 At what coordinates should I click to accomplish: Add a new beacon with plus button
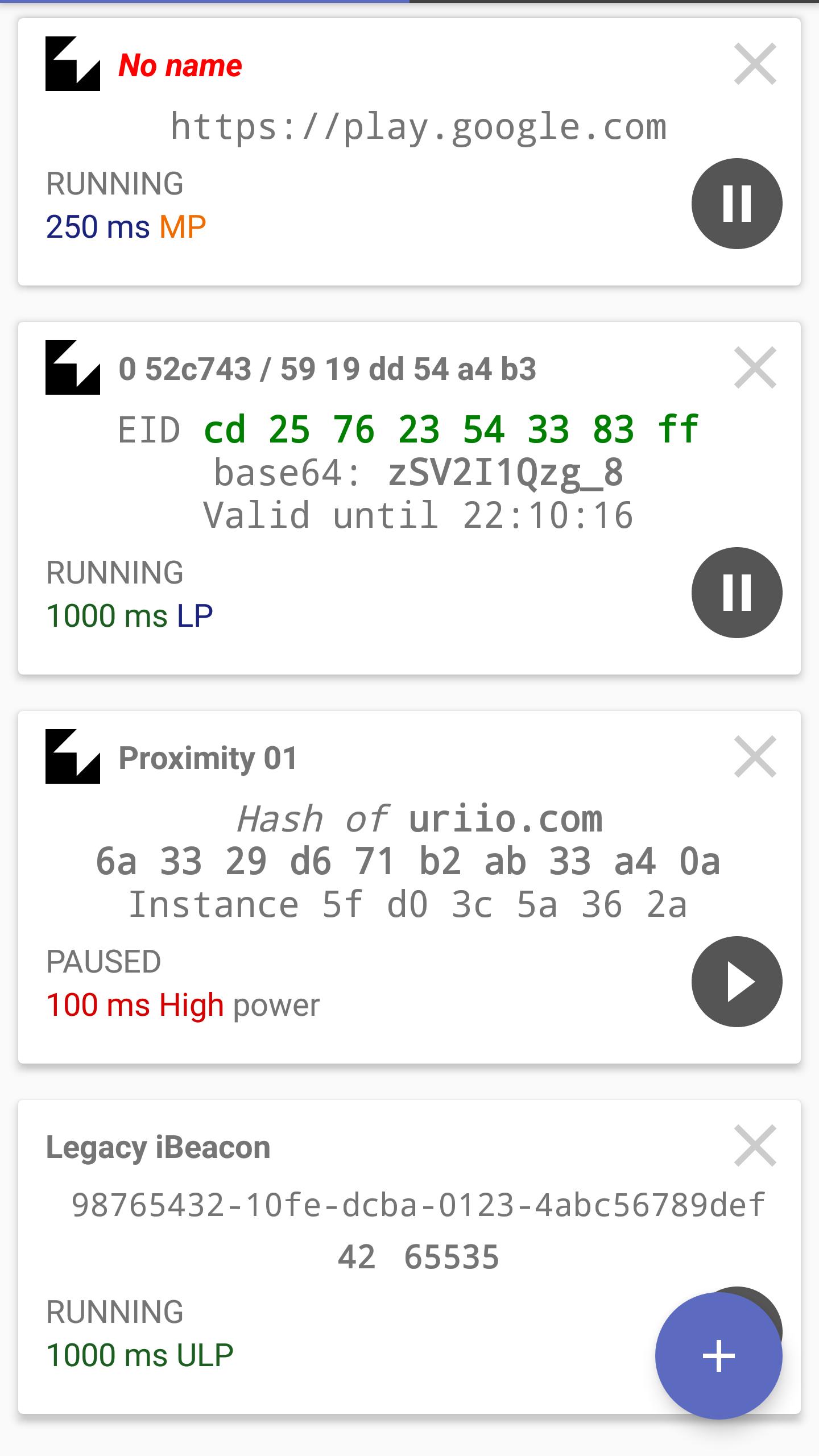(x=718, y=1355)
